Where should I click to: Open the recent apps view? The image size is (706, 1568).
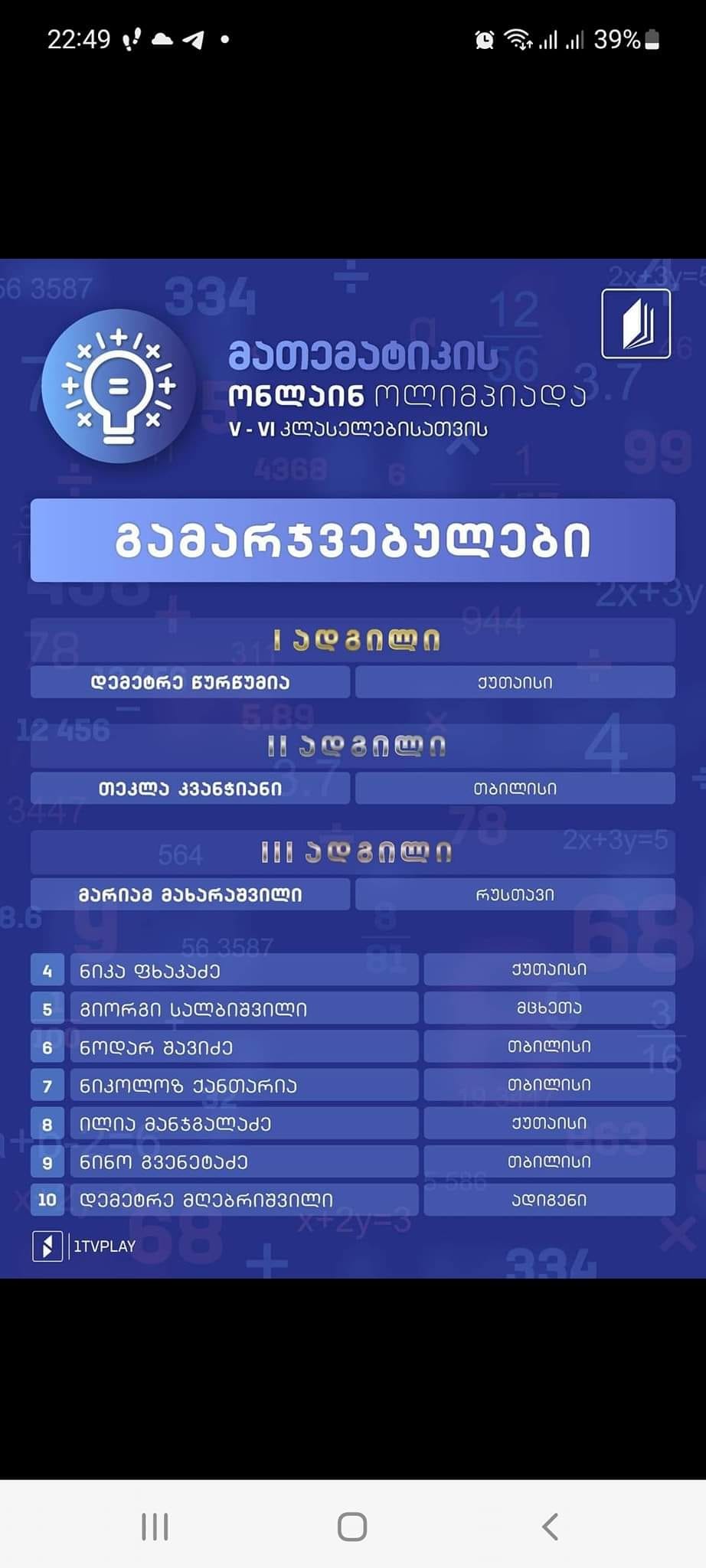pos(155,1526)
